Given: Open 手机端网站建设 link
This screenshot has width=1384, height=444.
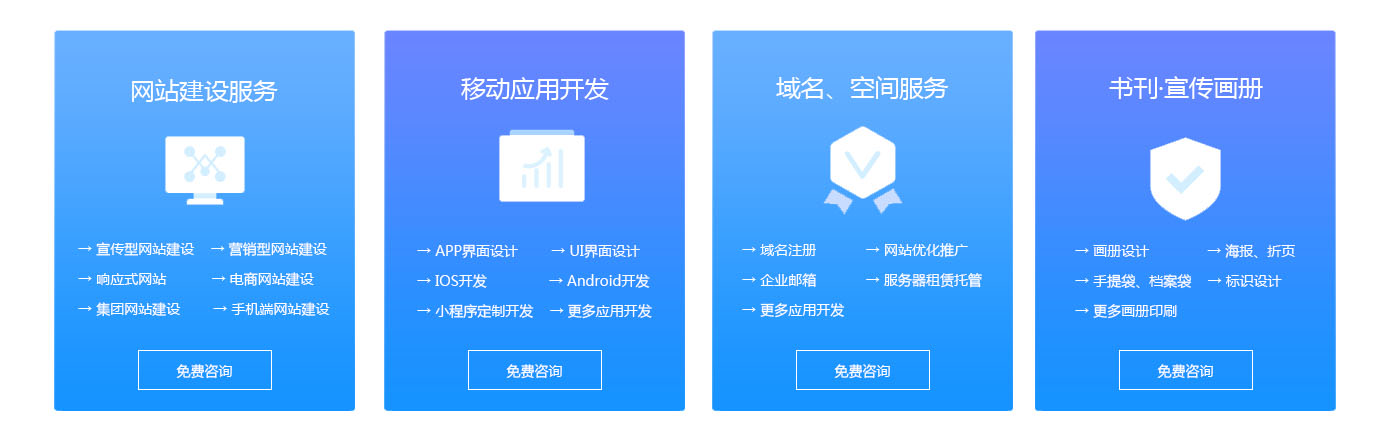Looking at the screenshot, I should coord(280,309).
